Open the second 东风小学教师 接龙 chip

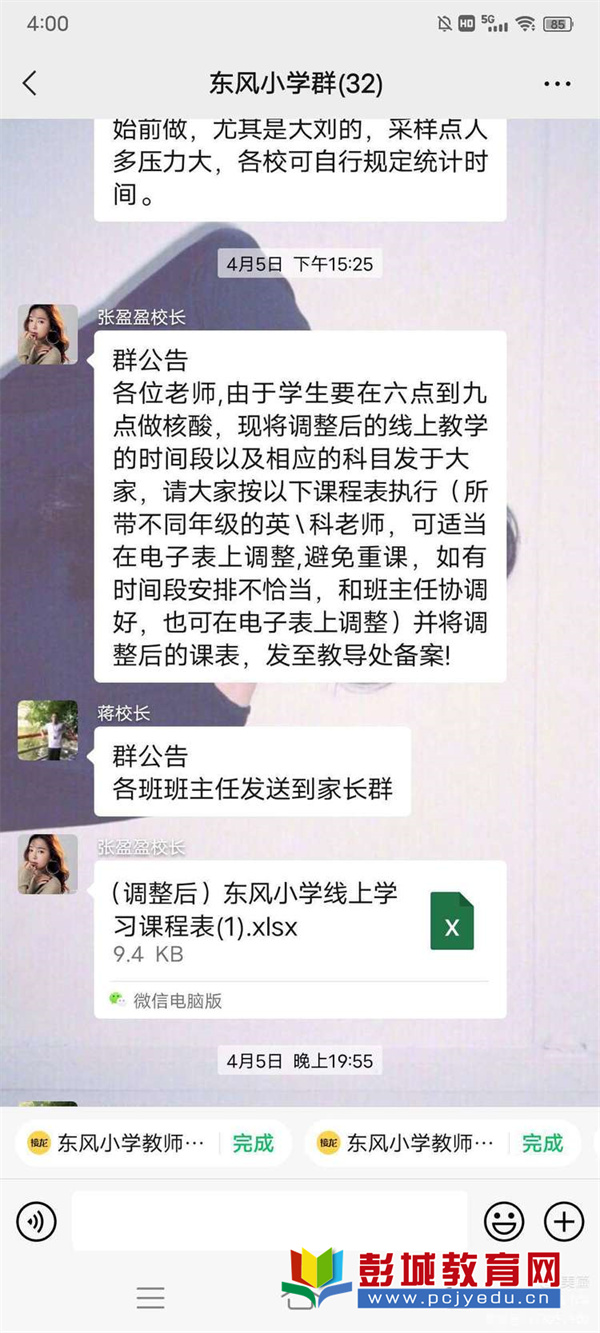coord(442,1143)
